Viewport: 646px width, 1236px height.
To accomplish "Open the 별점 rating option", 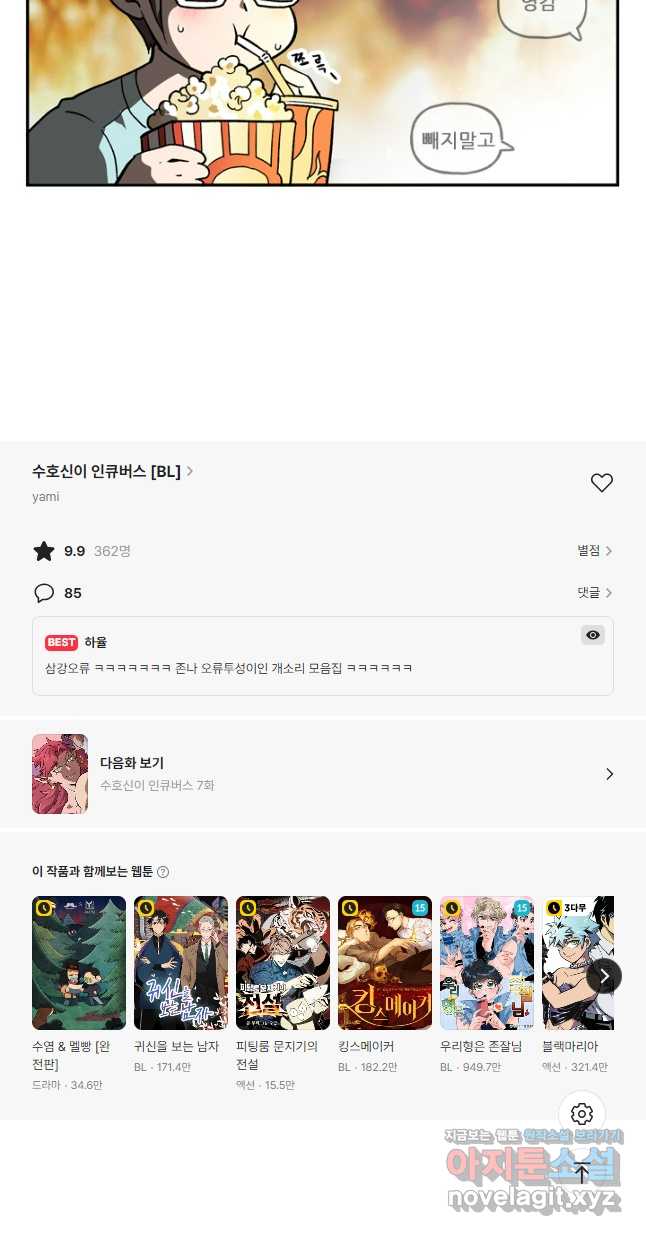I will click(594, 551).
